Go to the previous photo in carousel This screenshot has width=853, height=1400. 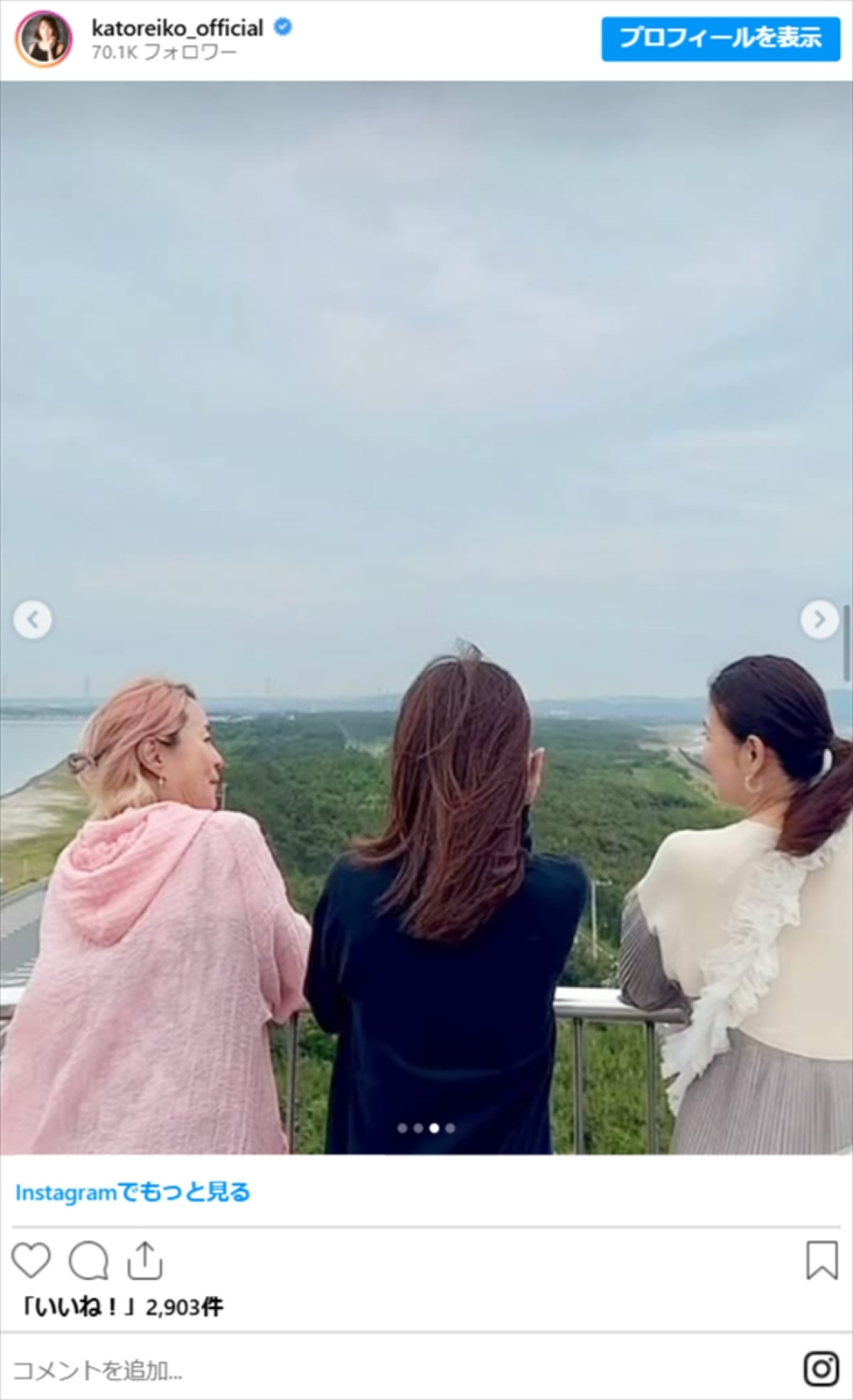(x=33, y=620)
